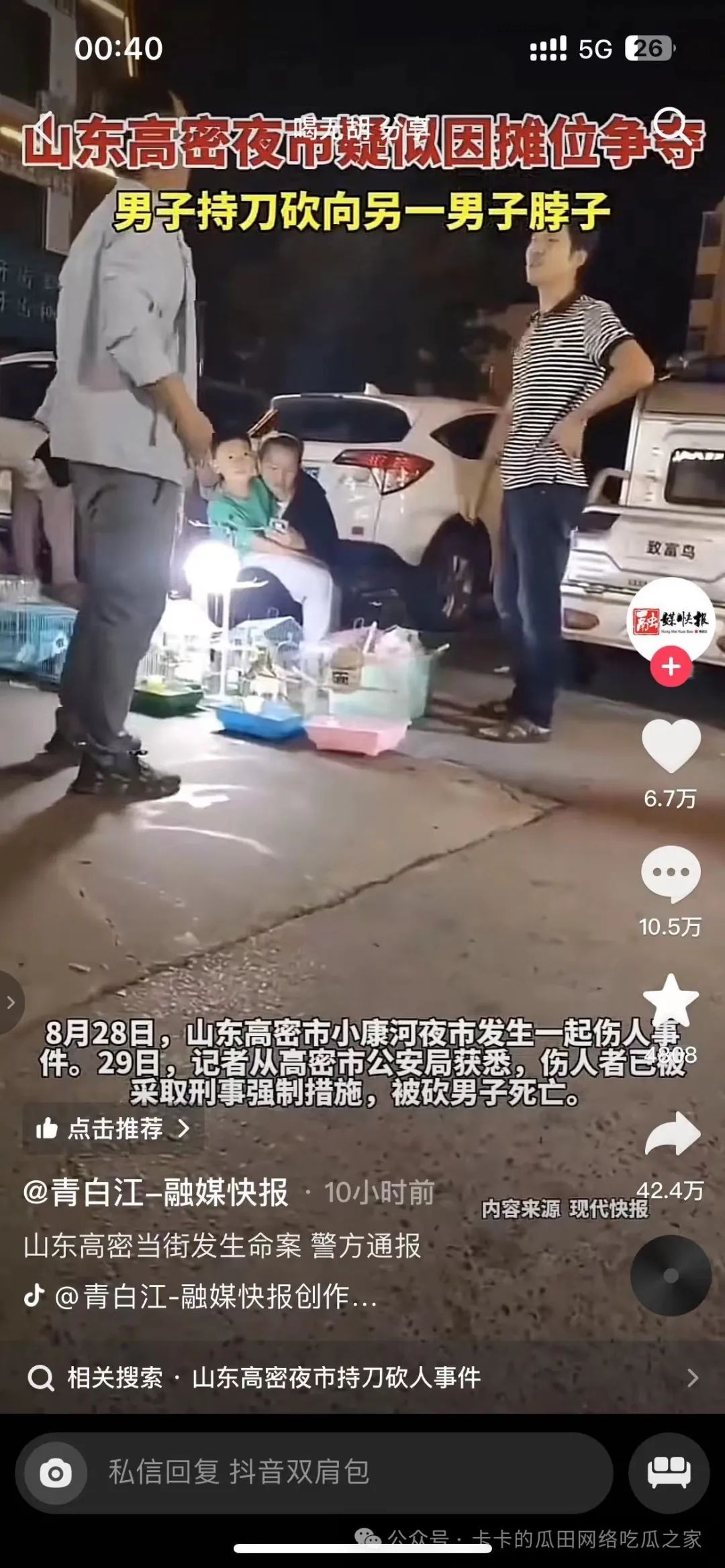725x1568 pixels.
Task: Share the video with the arrow icon
Action: 672,1134
